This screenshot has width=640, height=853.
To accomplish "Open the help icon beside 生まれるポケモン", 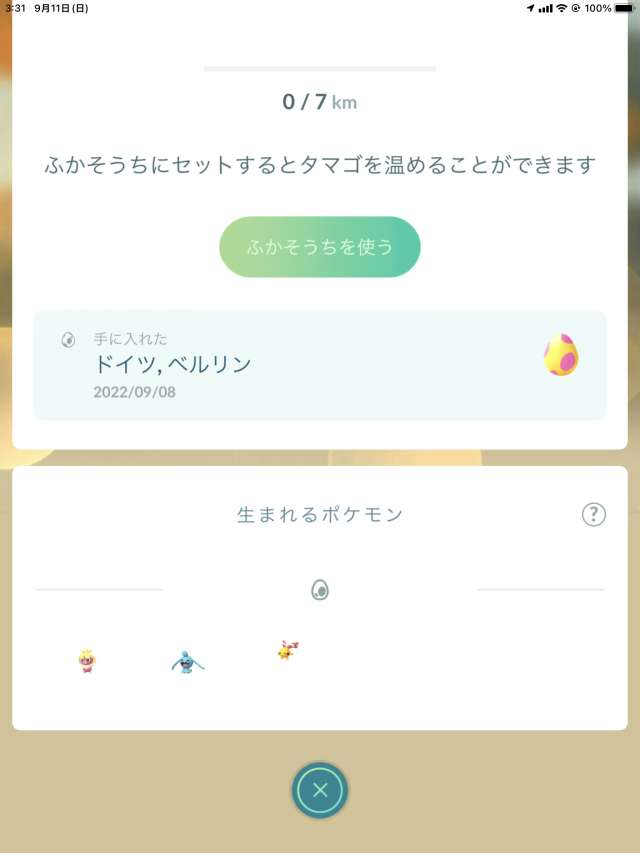I will 594,514.
